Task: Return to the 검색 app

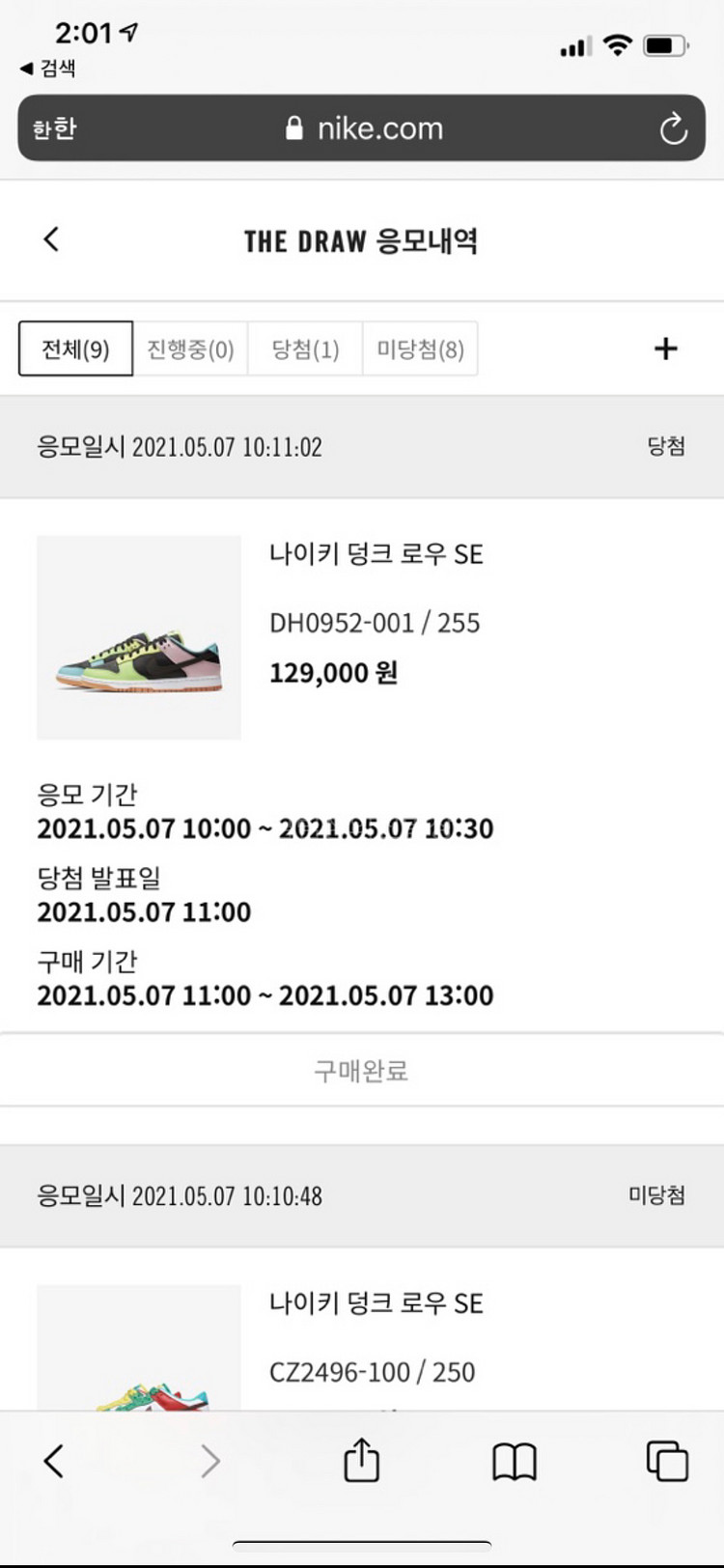Action: point(48,69)
